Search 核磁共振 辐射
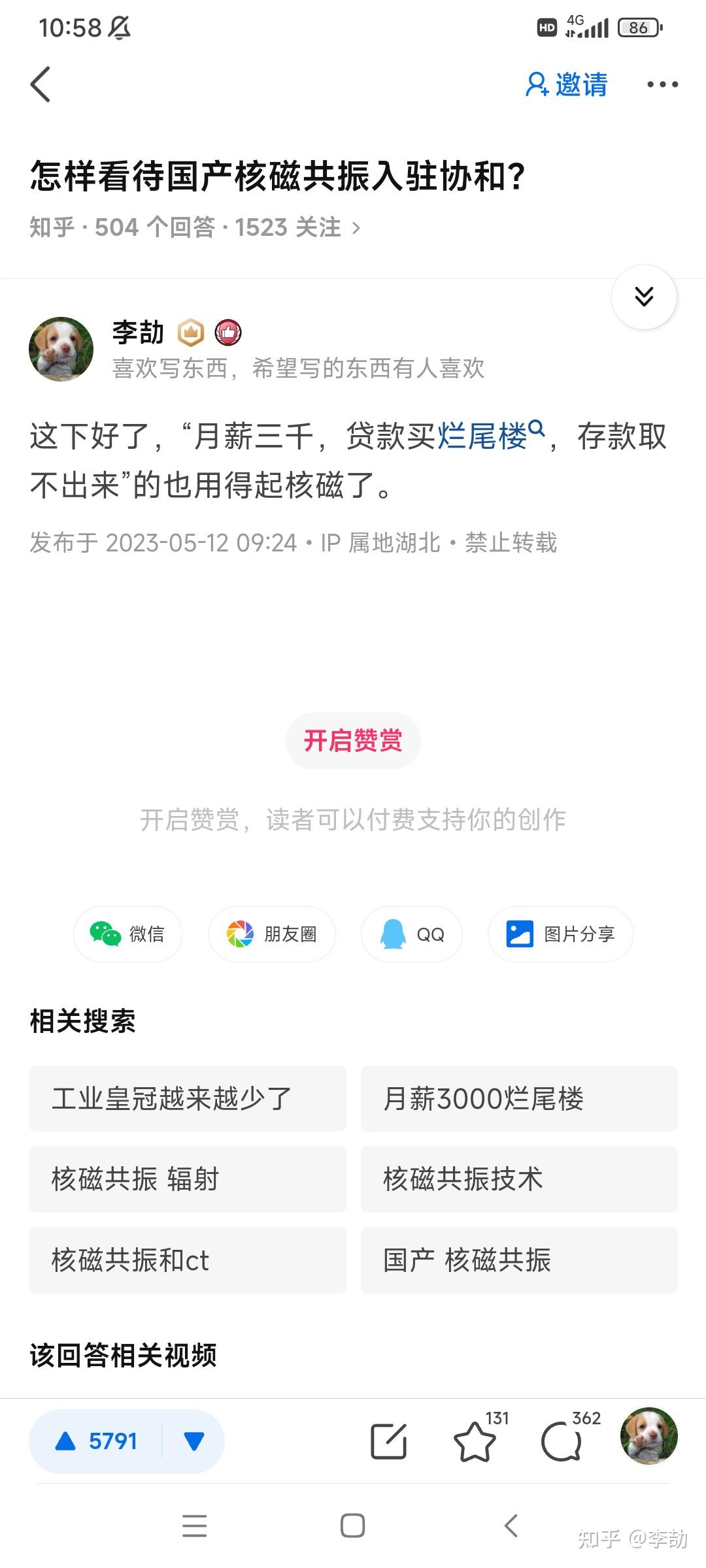Viewport: 706px width, 1568px height. pyautogui.click(x=188, y=1179)
